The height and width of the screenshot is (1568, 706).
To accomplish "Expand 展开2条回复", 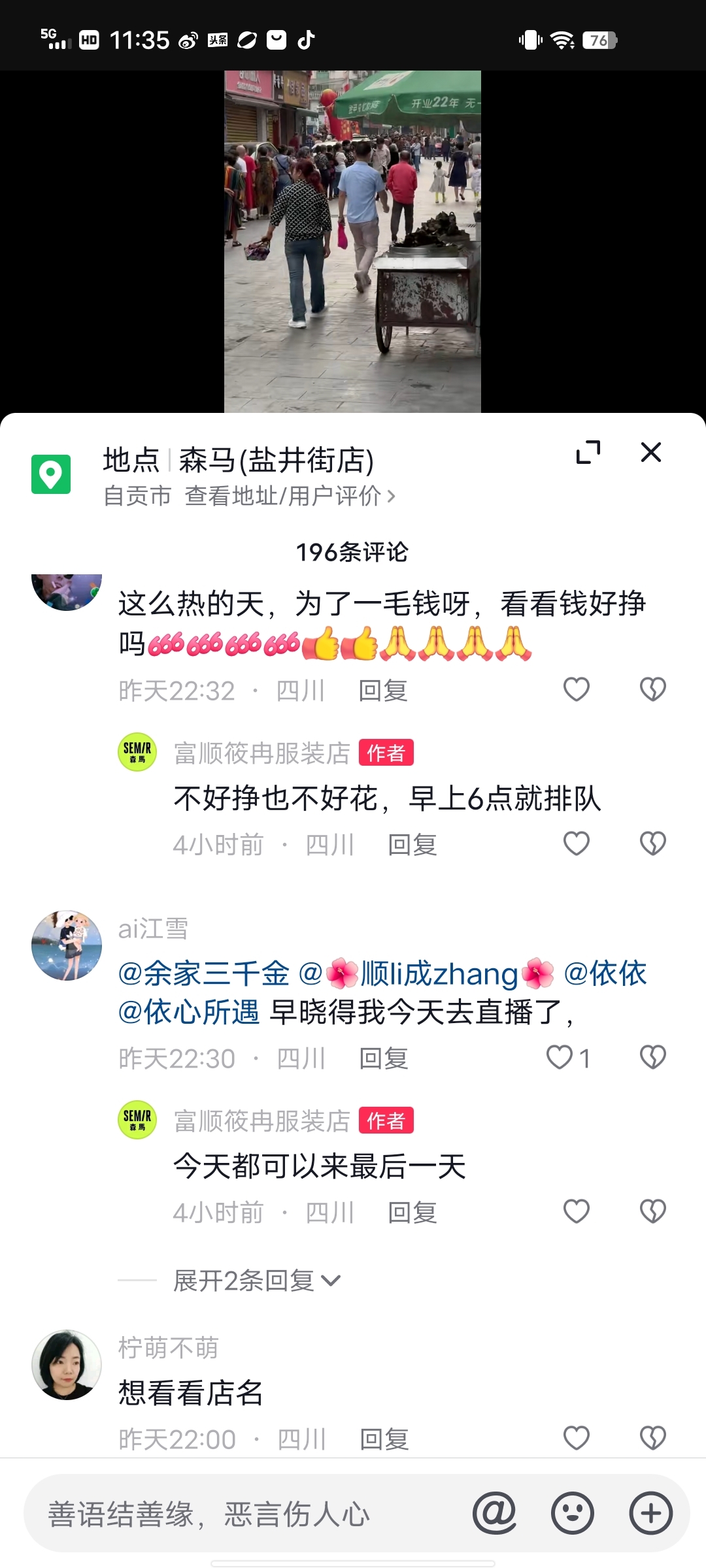I will click(x=256, y=1281).
